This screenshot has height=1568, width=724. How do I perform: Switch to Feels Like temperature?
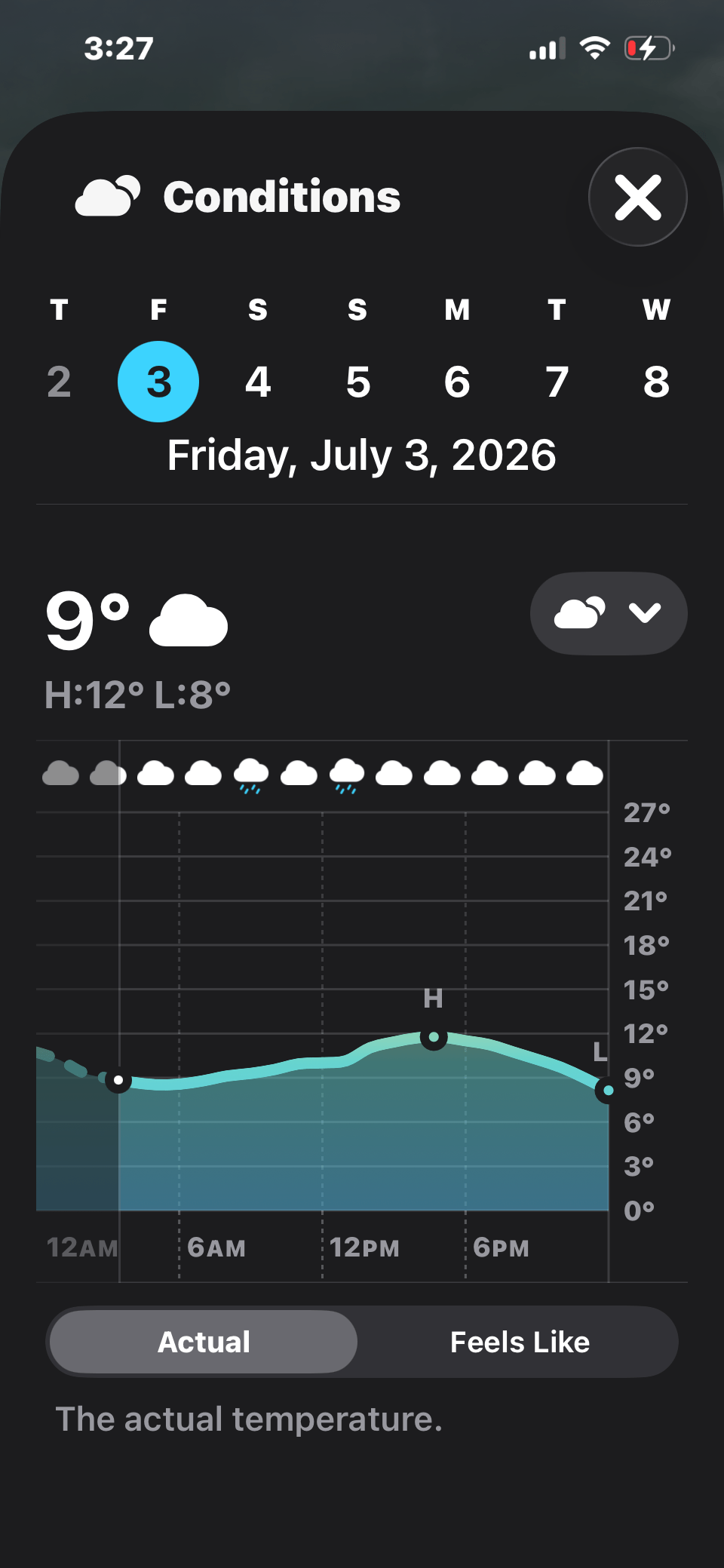coord(520,1342)
